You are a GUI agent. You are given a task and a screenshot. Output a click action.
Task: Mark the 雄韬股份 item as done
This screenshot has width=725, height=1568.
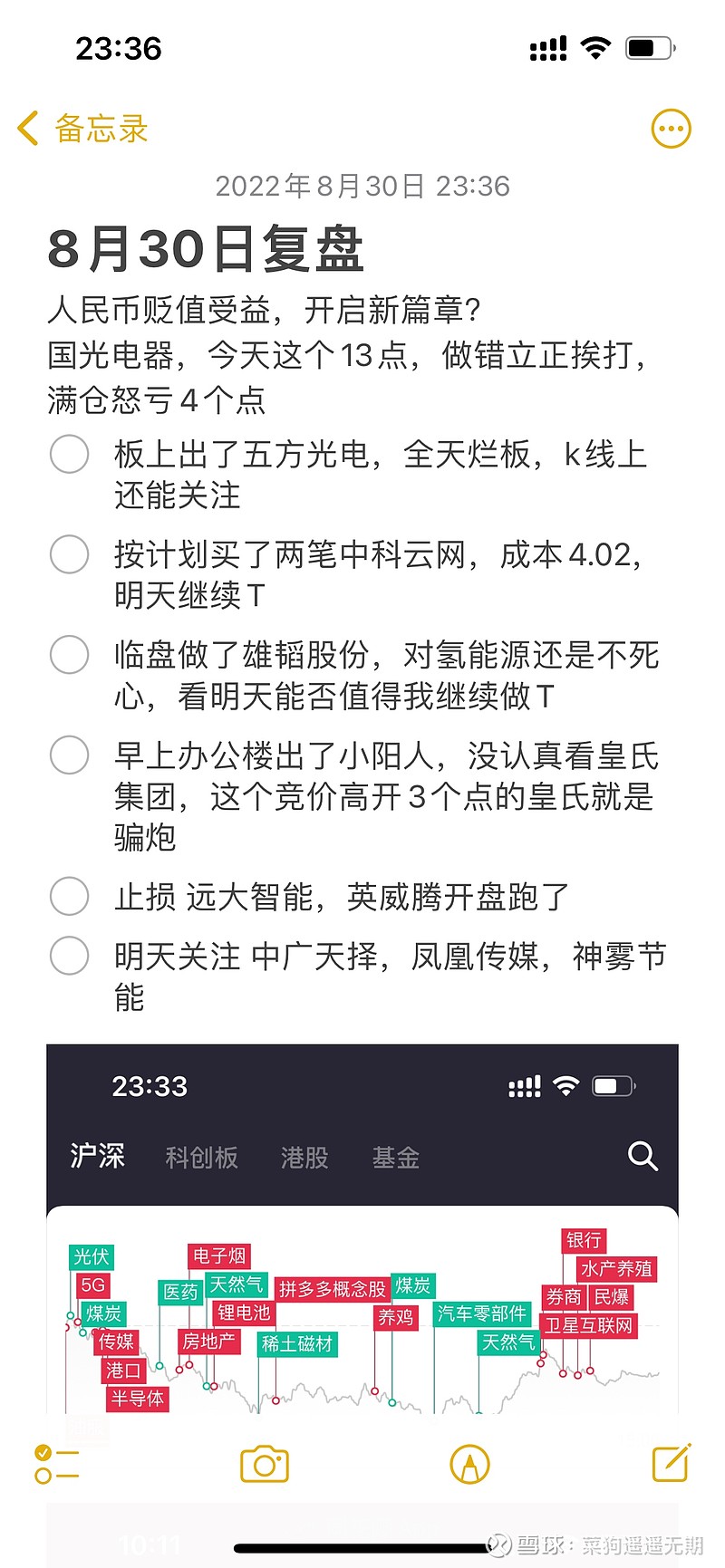click(x=69, y=655)
